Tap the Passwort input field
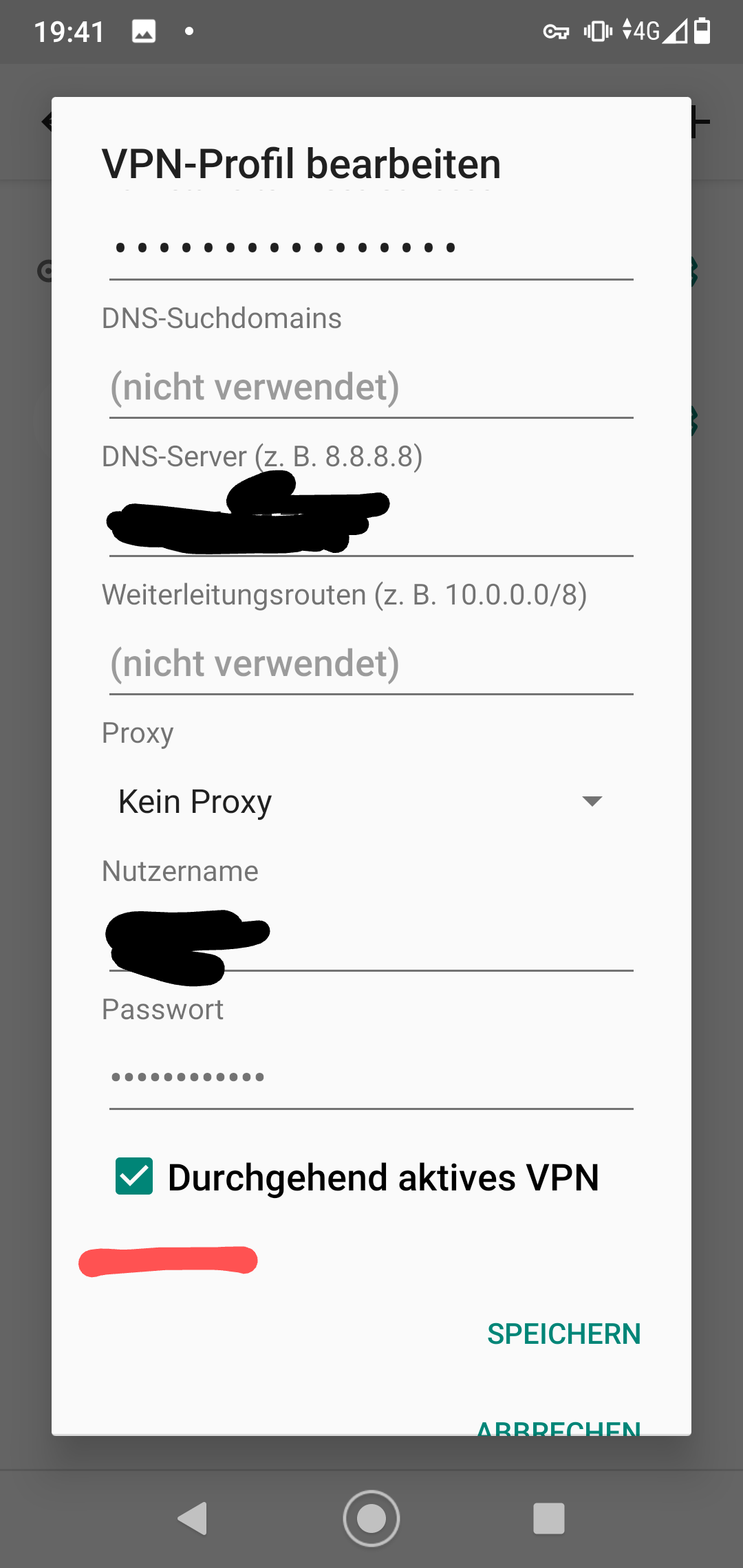The width and height of the screenshot is (743, 1568). click(x=371, y=1078)
